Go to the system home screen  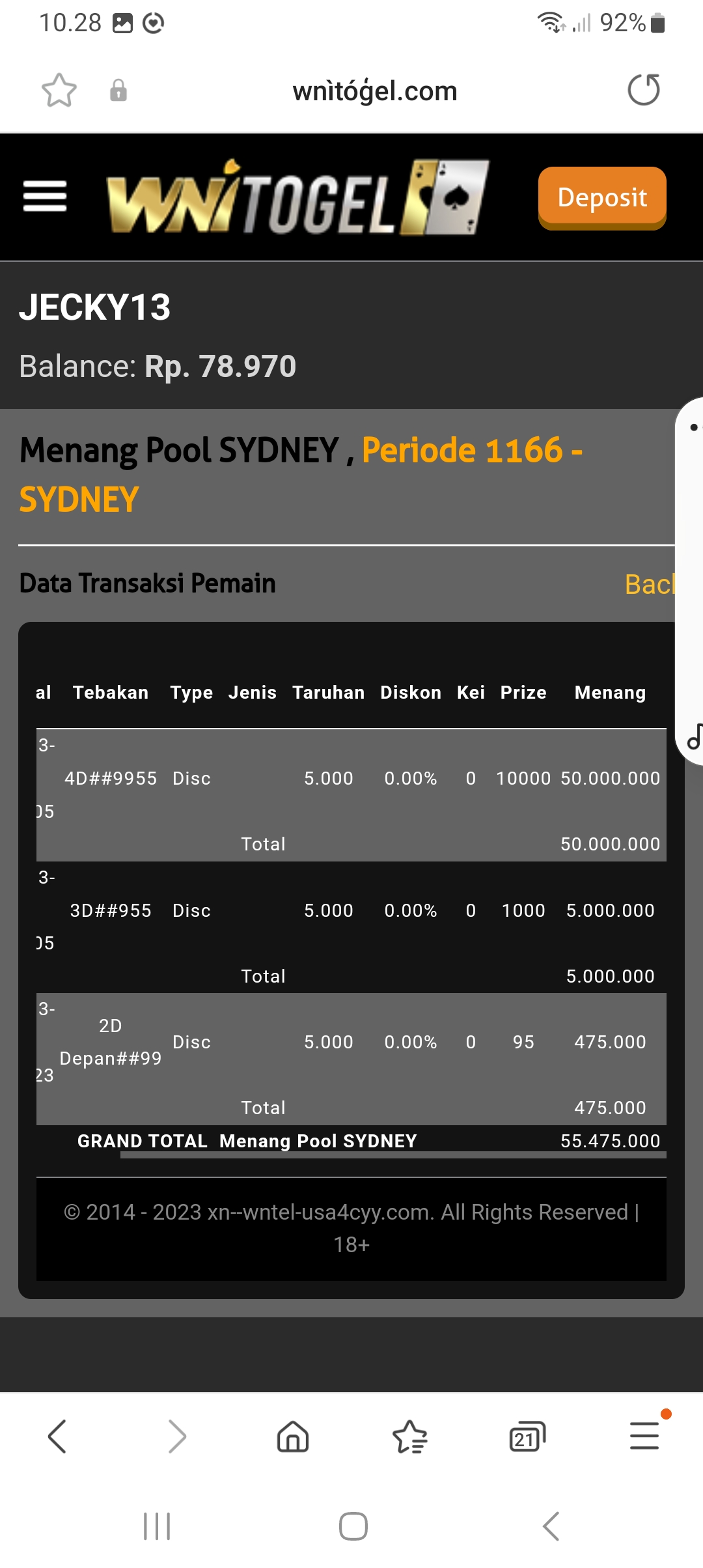353,1526
